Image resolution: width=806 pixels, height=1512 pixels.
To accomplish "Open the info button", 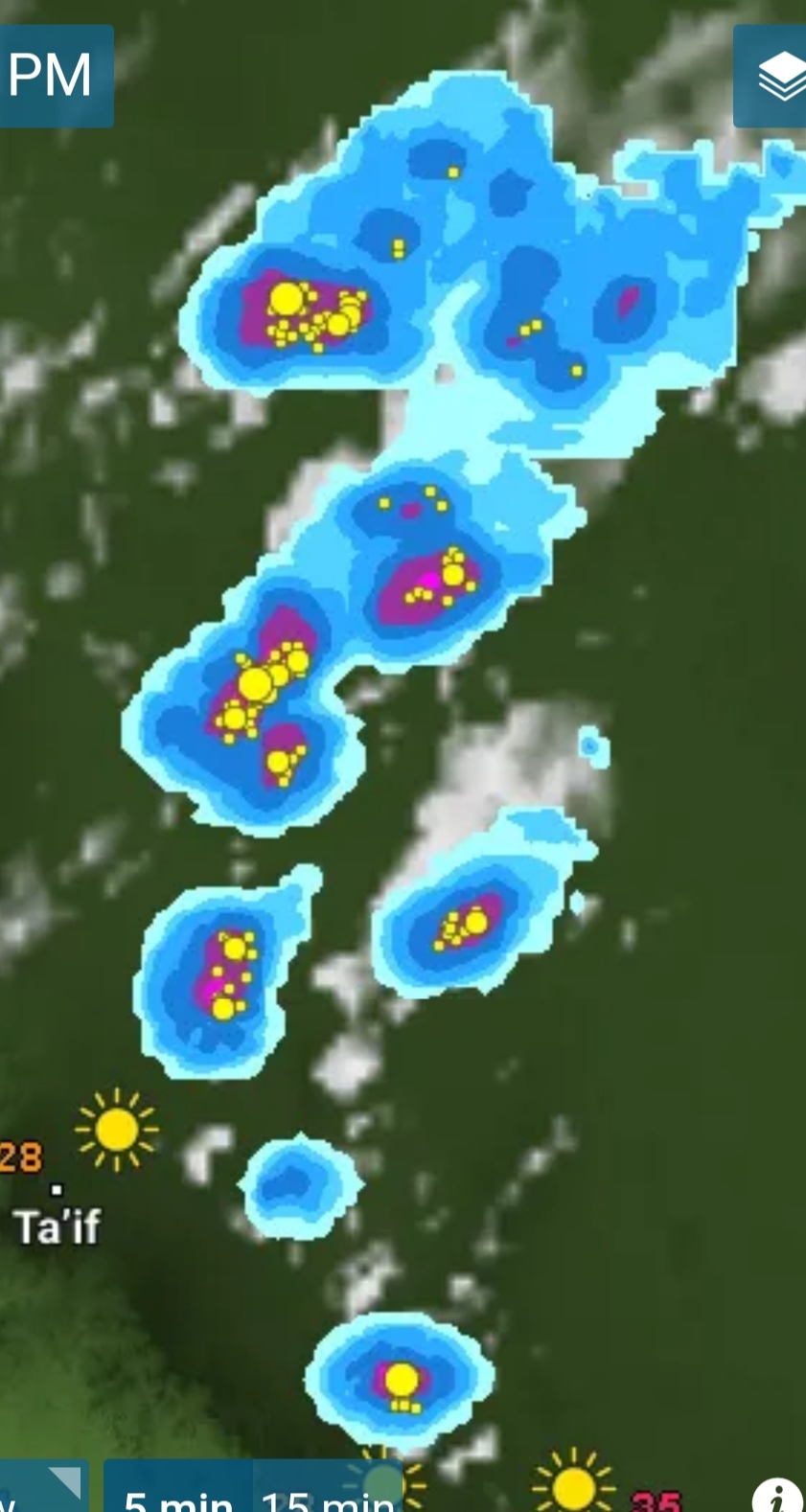I will point(777,1495).
